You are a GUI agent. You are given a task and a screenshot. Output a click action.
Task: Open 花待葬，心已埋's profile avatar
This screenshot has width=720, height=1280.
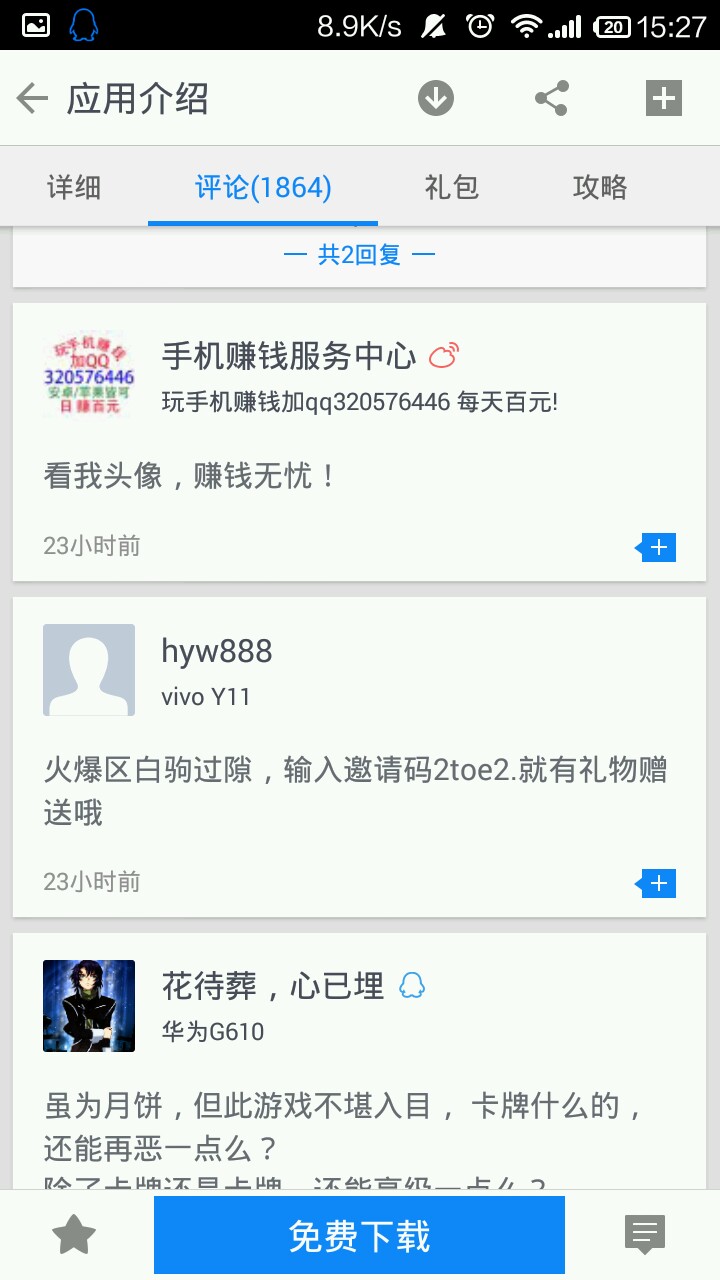(89, 1006)
